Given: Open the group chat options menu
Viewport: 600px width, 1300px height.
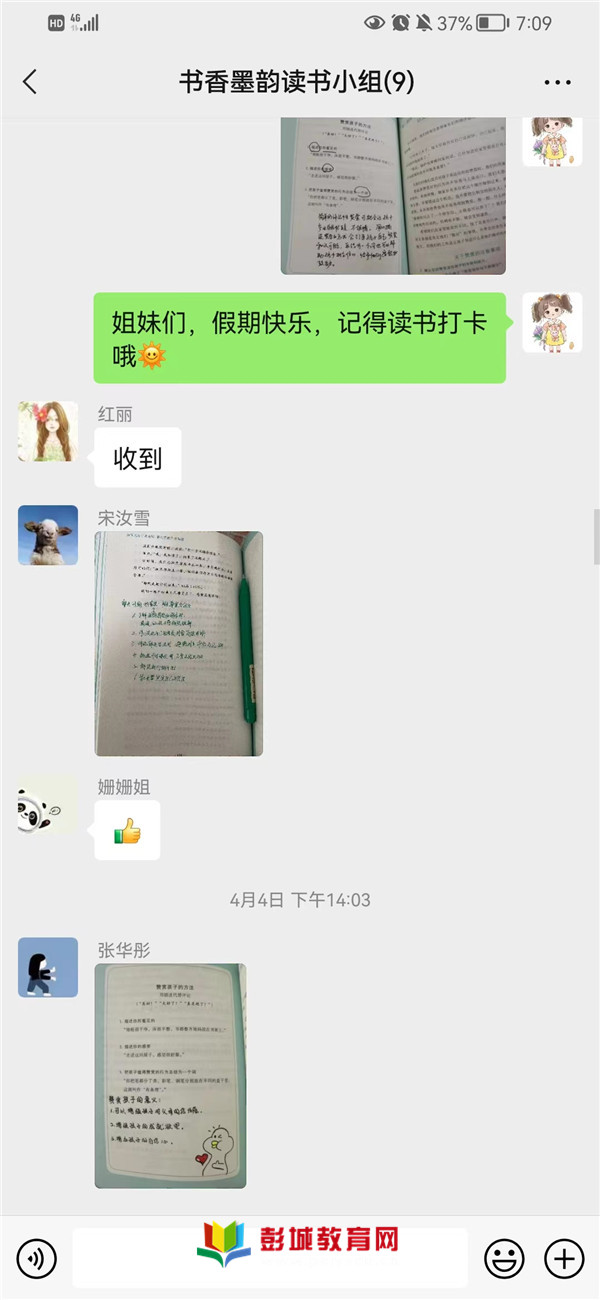Looking at the screenshot, I should tap(557, 83).
